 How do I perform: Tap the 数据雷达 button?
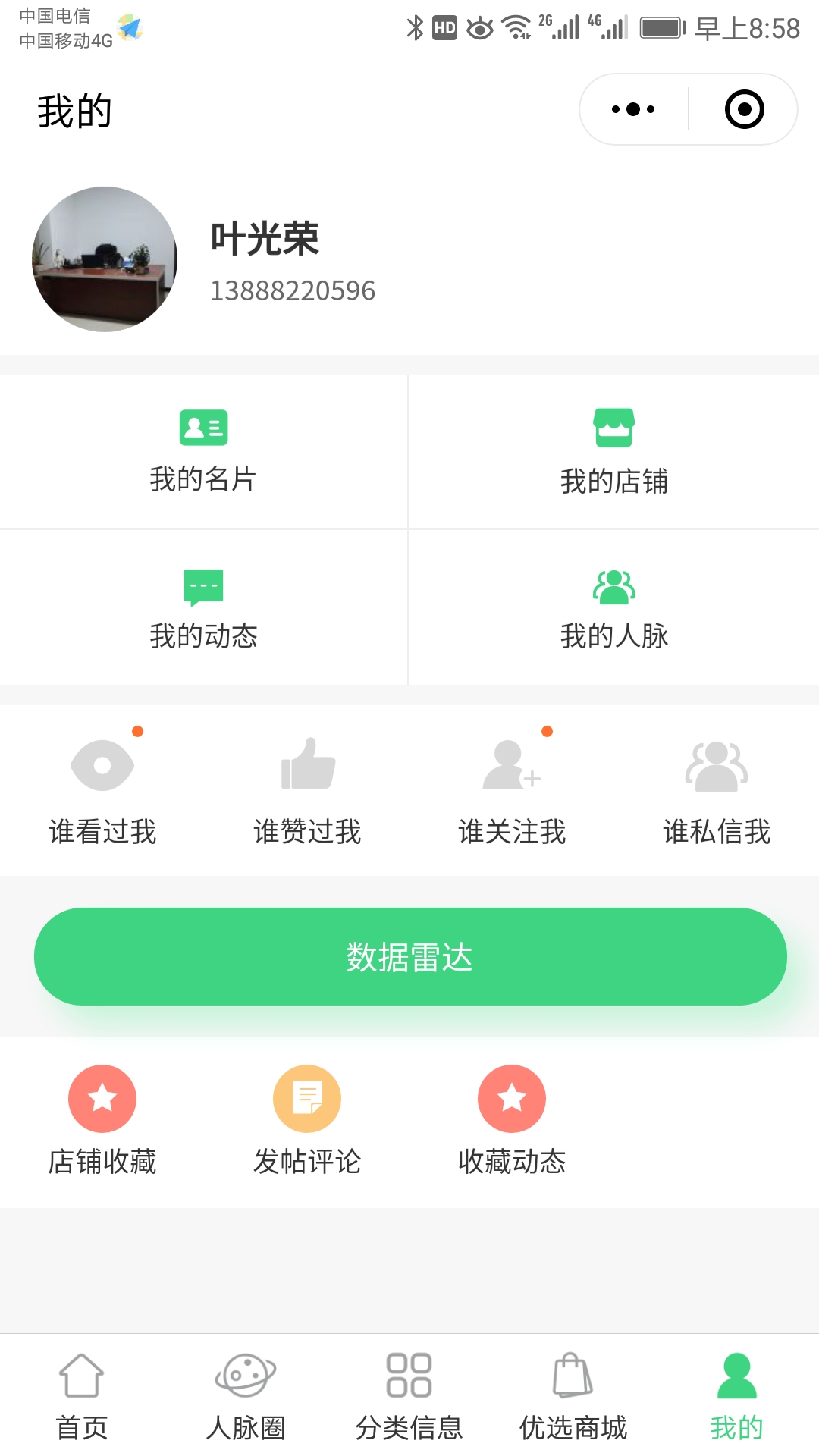pos(410,956)
